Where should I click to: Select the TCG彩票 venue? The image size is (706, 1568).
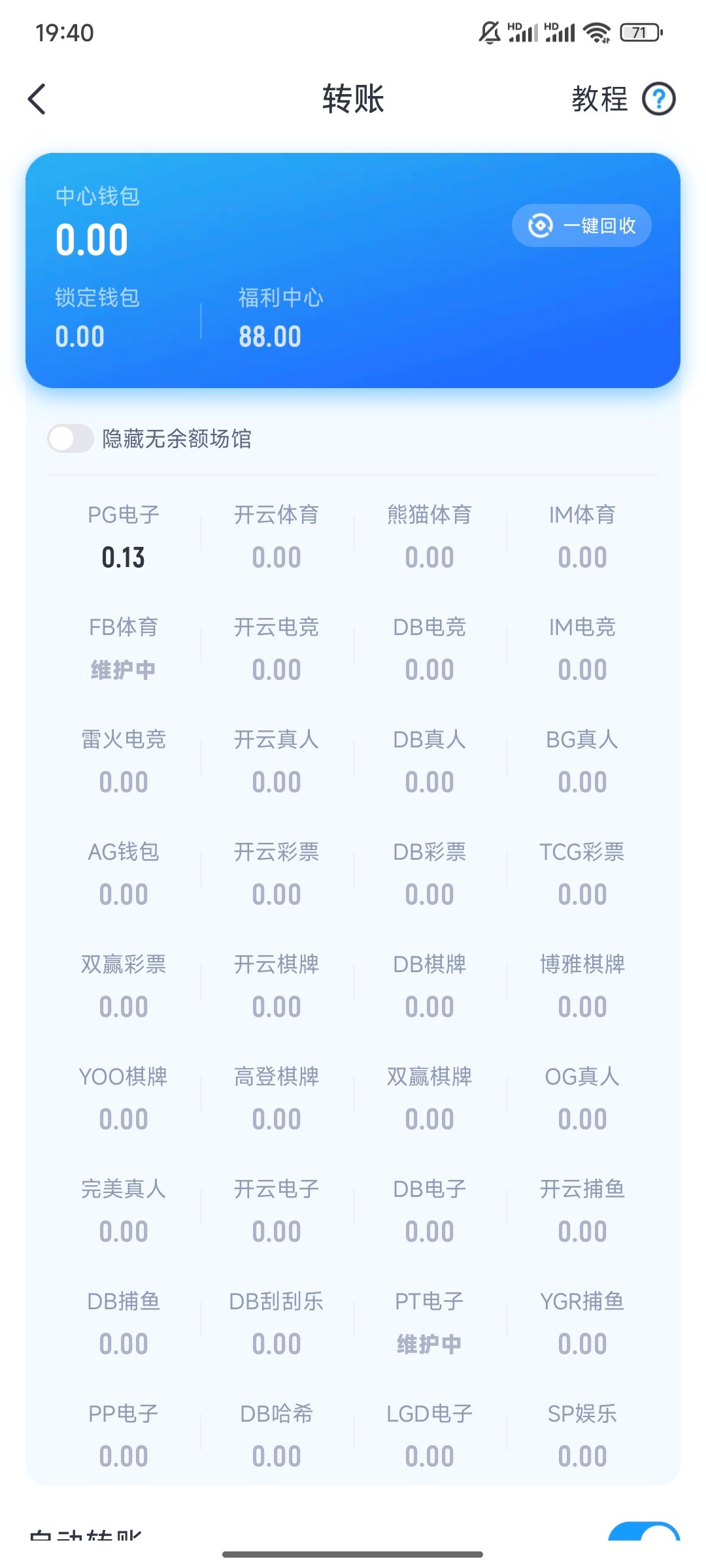pos(582,874)
